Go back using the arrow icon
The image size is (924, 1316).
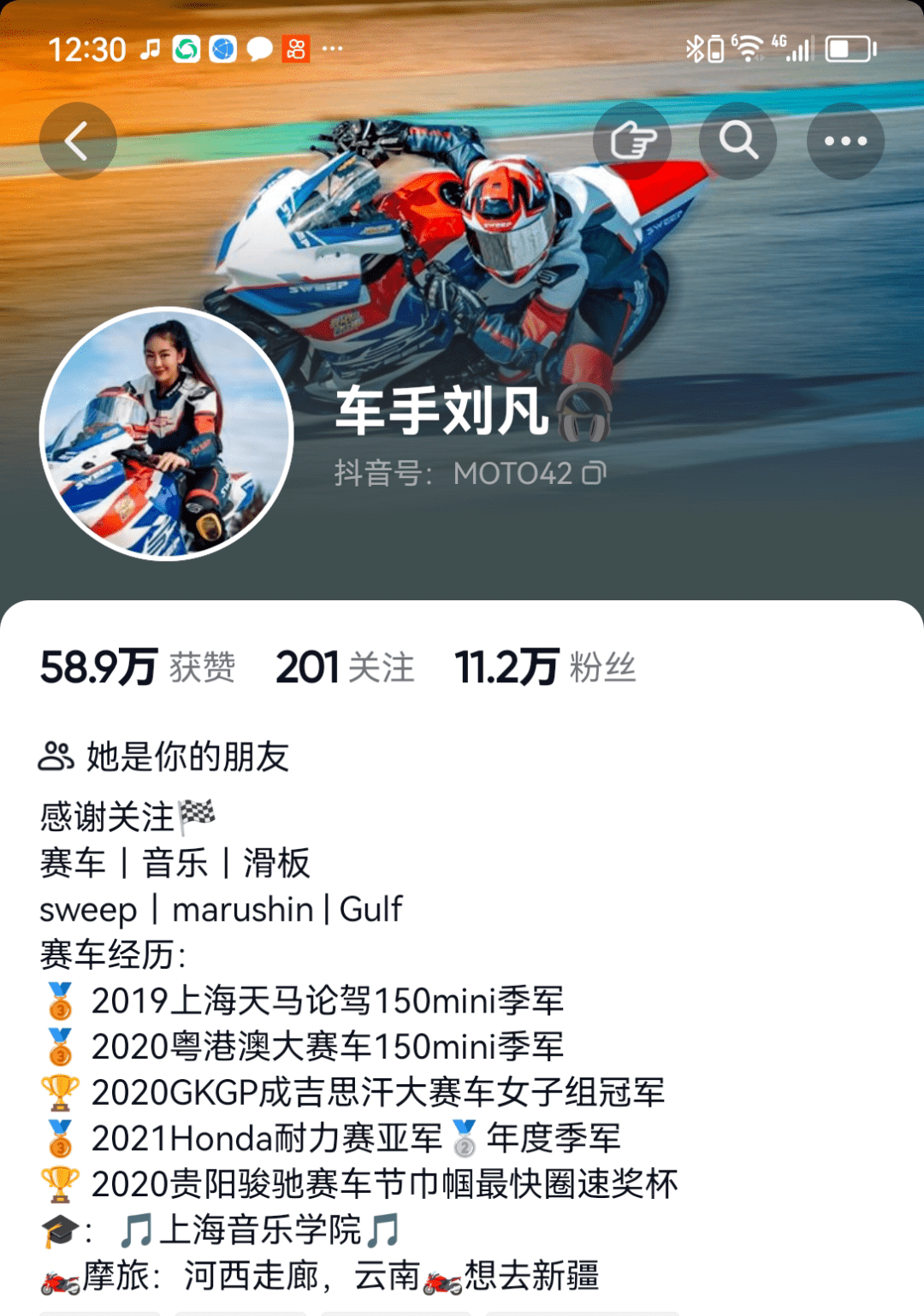click(78, 141)
